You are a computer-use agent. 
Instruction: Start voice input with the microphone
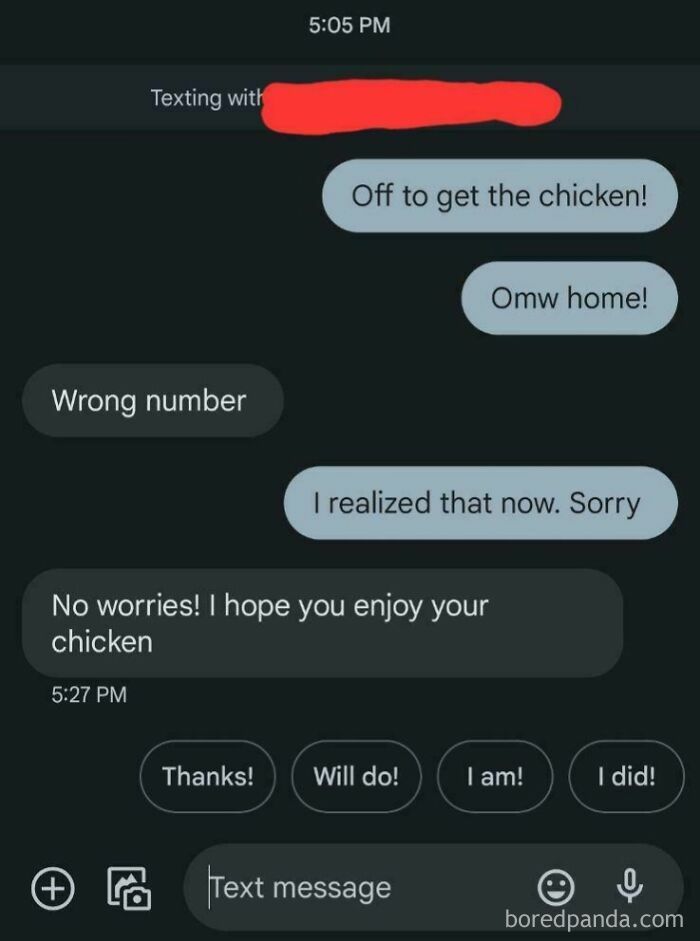(x=630, y=886)
